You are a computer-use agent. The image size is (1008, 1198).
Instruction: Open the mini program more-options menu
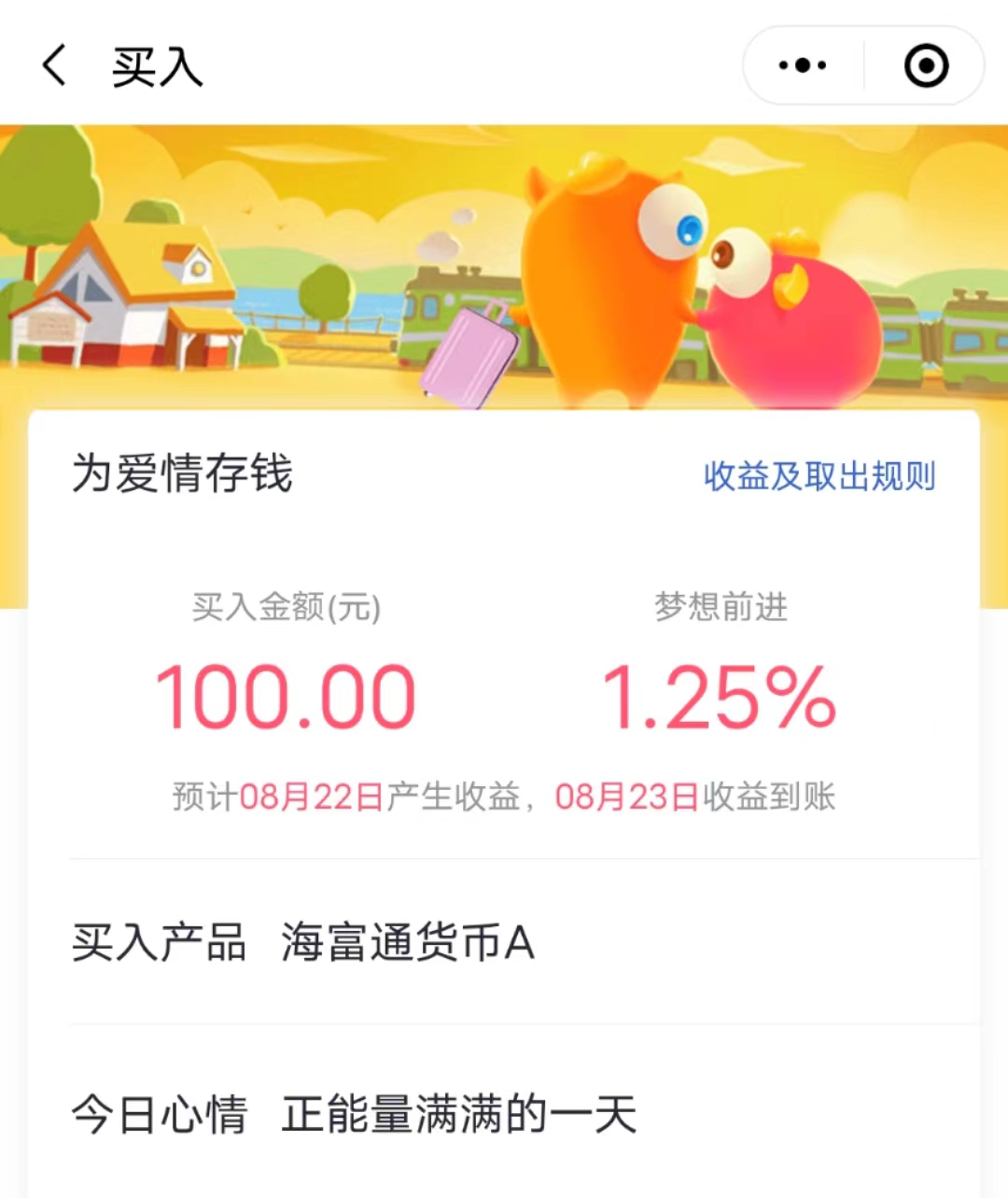[803, 66]
